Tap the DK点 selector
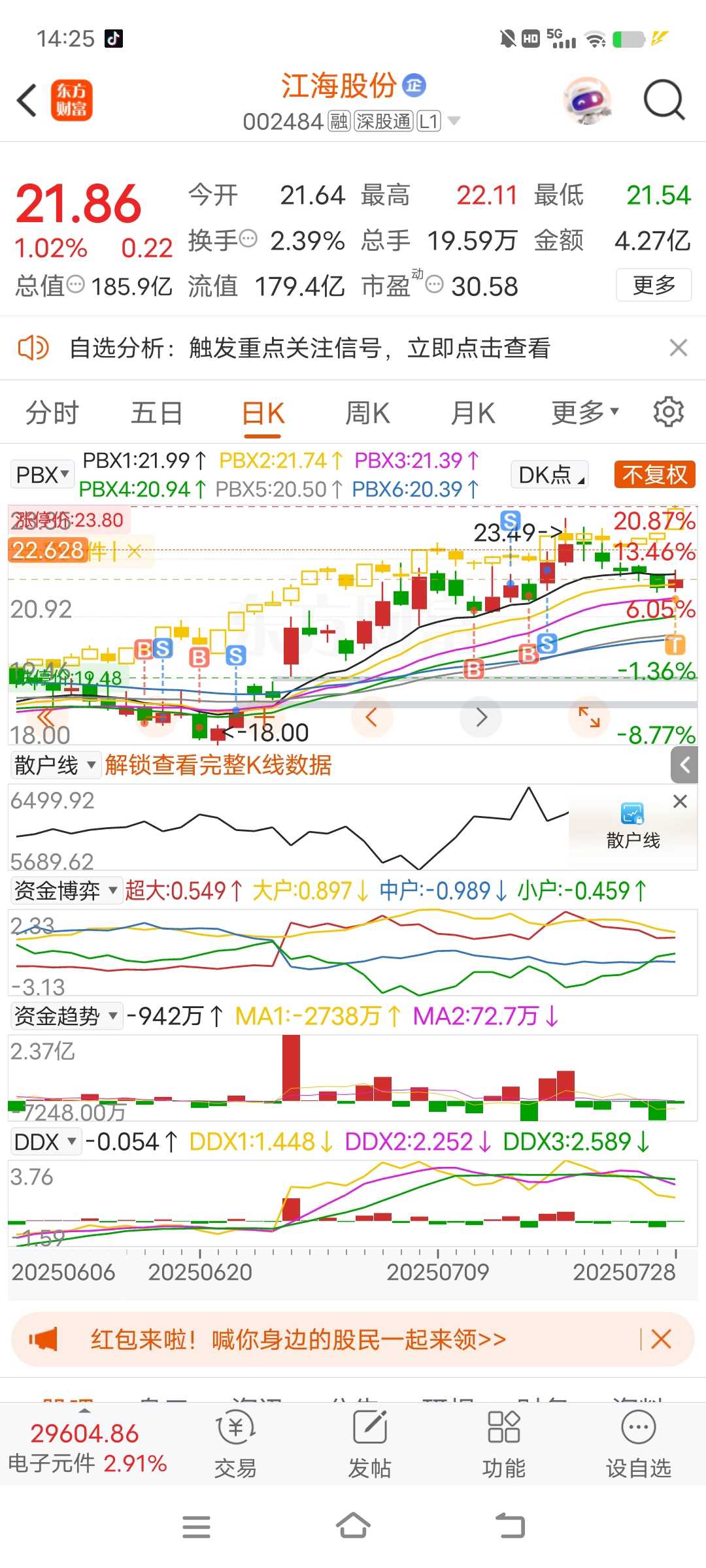The width and height of the screenshot is (706, 1568). coord(549,474)
